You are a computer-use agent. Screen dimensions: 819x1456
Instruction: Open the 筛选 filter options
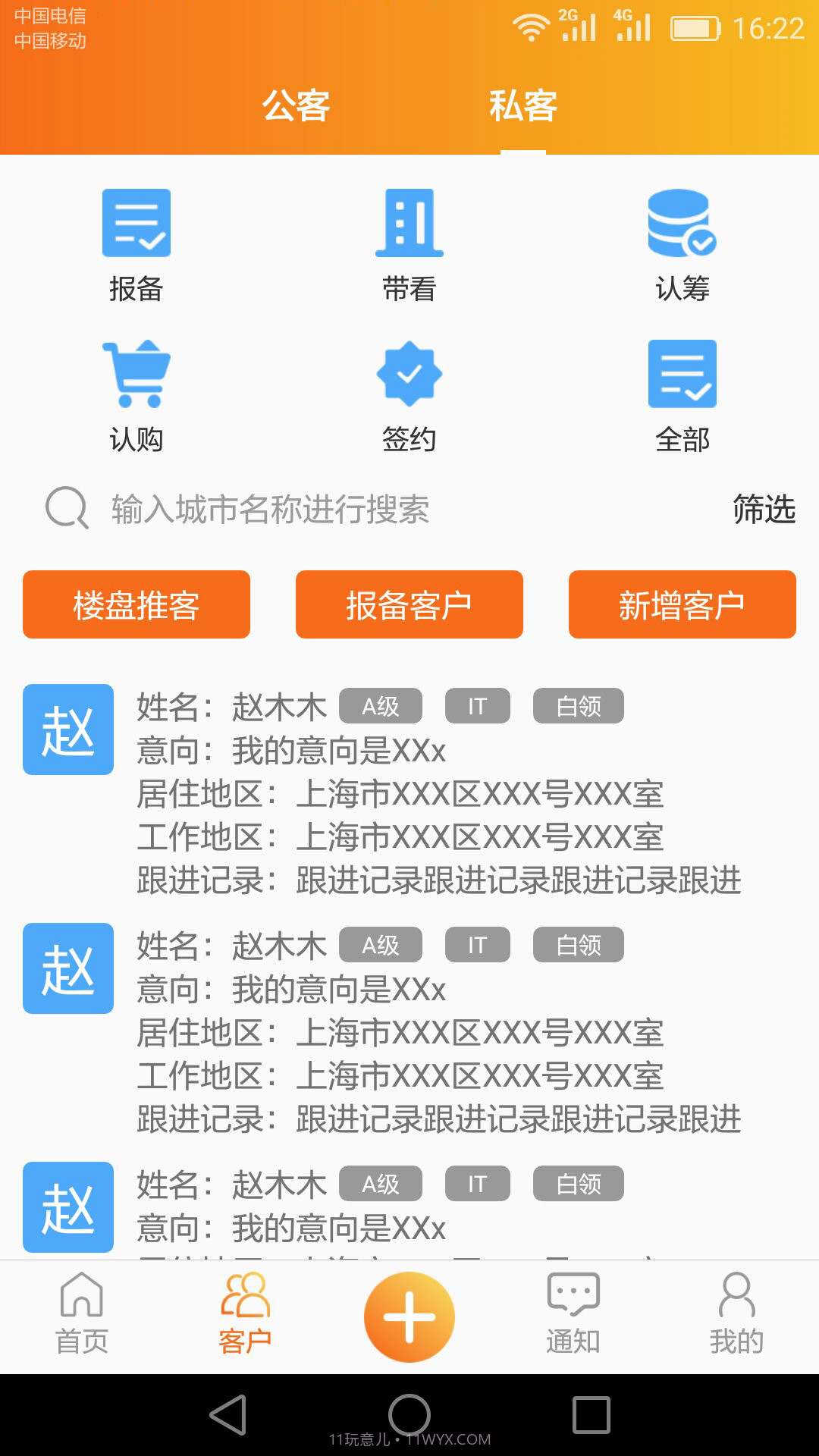click(x=763, y=510)
